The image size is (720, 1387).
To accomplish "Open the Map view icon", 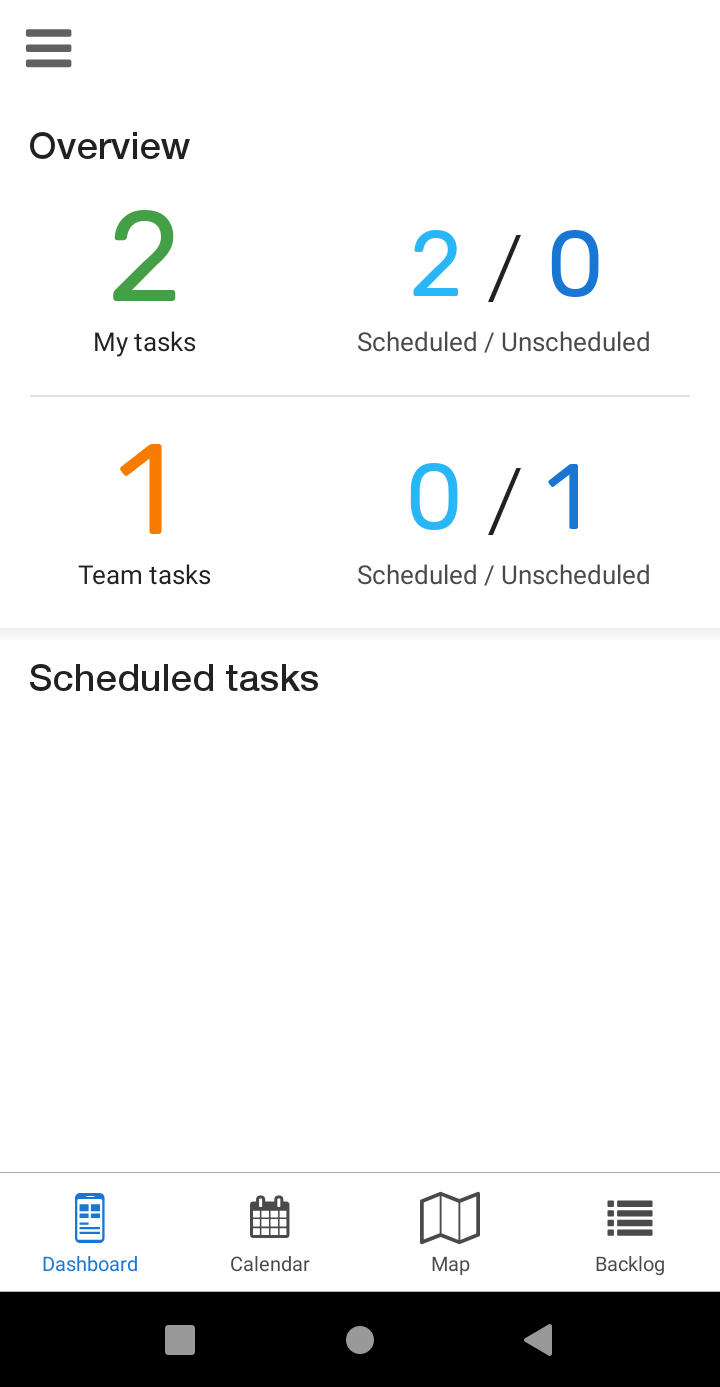I will pyautogui.click(x=450, y=1217).
